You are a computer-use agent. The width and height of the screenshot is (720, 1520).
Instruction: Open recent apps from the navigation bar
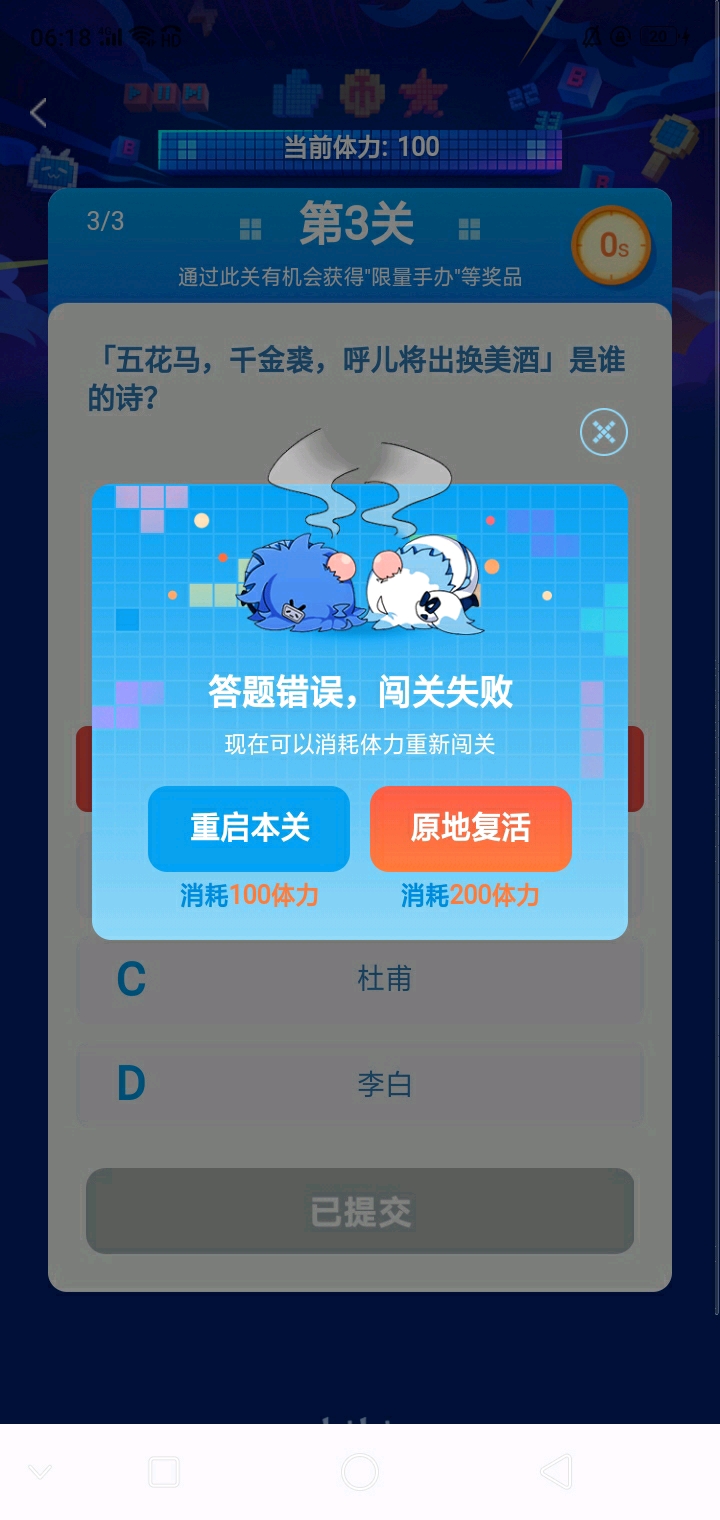pyautogui.click(x=164, y=1472)
